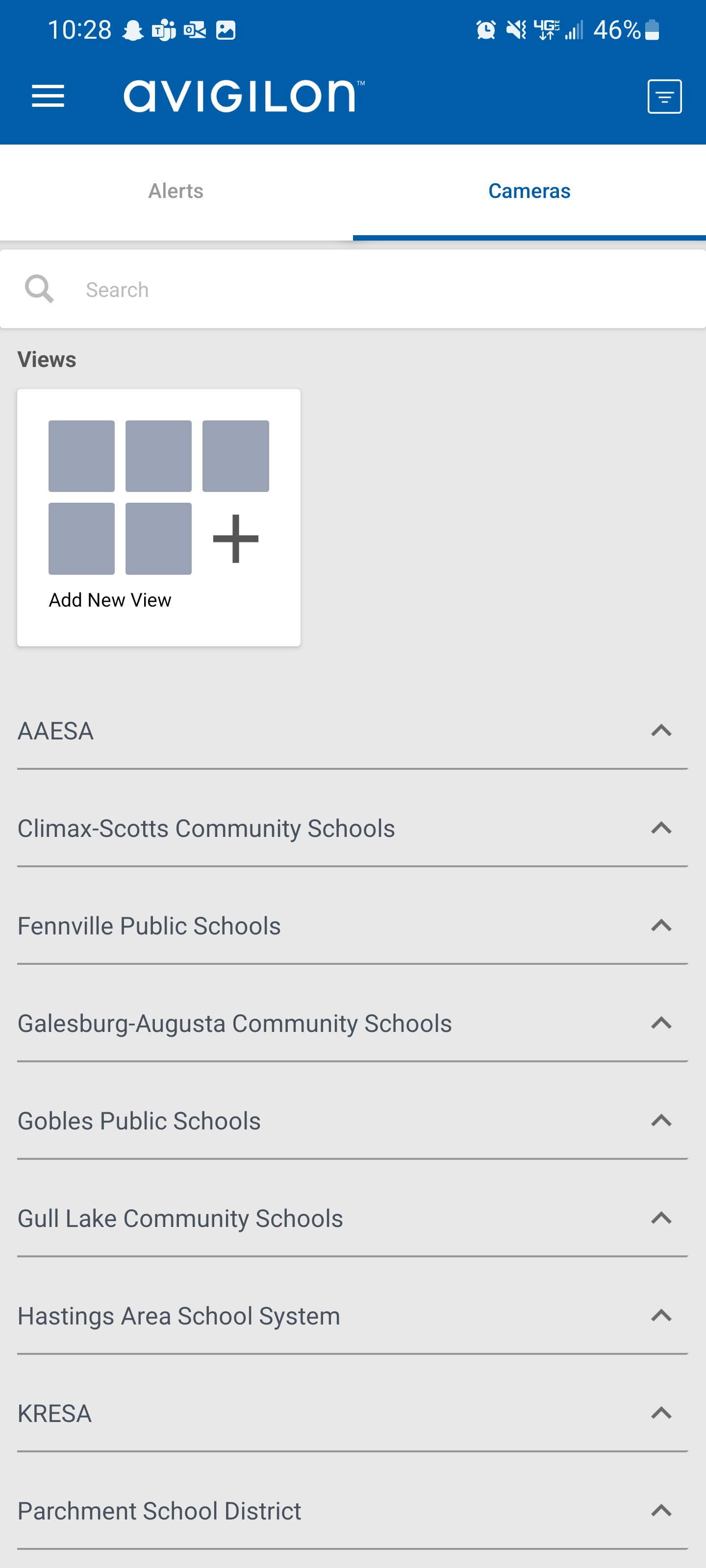Open the Add New View card

[x=158, y=517]
